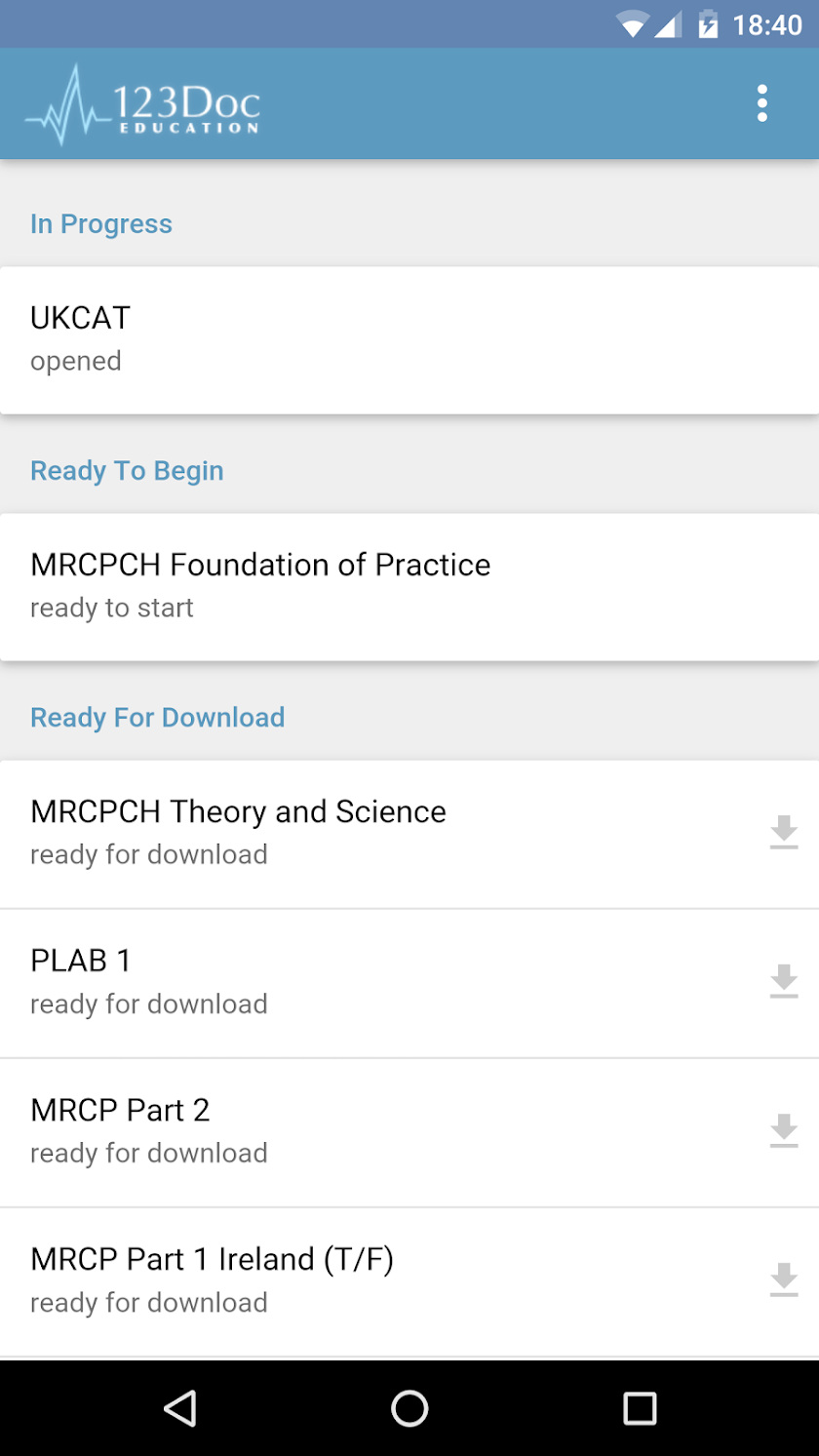
Task: Download MRCPCH Theory and Science
Action: [x=784, y=833]
